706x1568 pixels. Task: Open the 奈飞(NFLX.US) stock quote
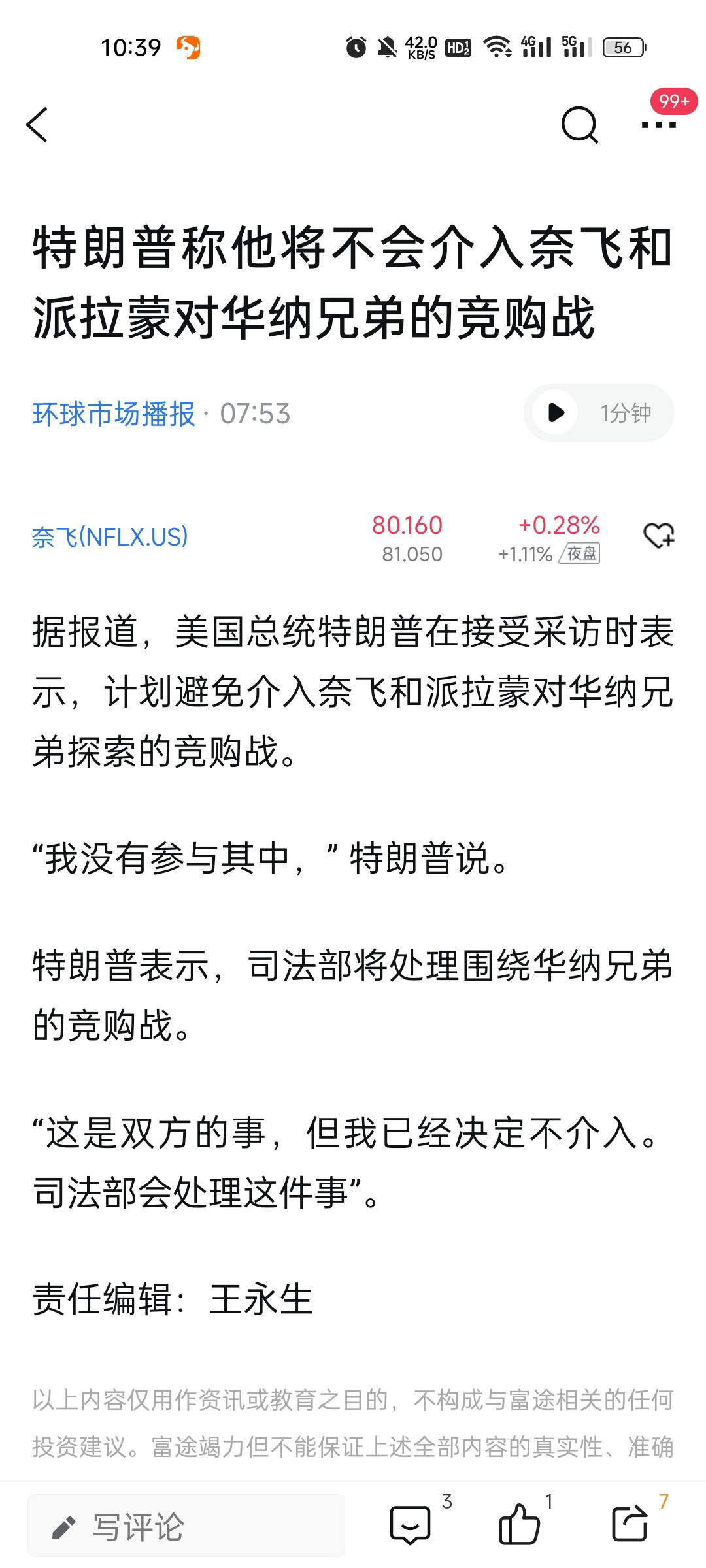pos(110,537)
